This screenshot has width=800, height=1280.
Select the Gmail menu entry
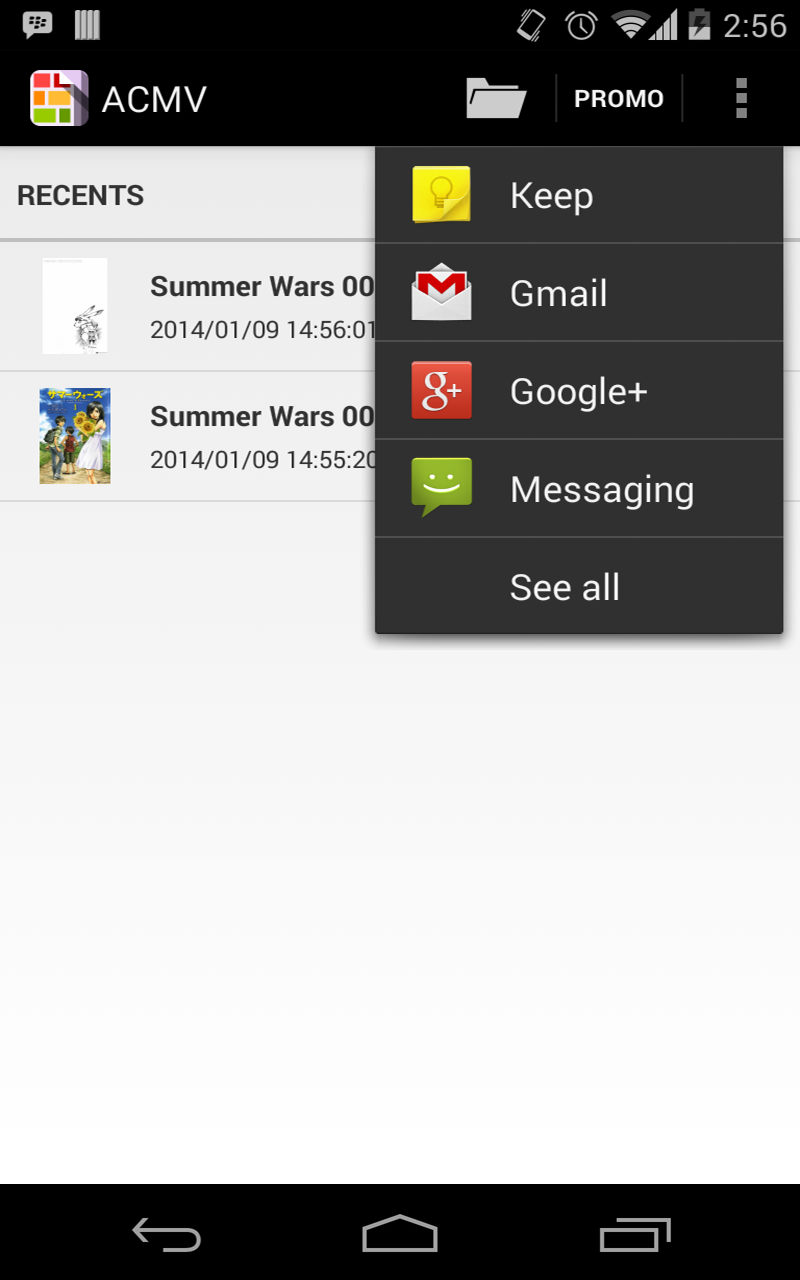pyautogui.click(x=558, y=292)
